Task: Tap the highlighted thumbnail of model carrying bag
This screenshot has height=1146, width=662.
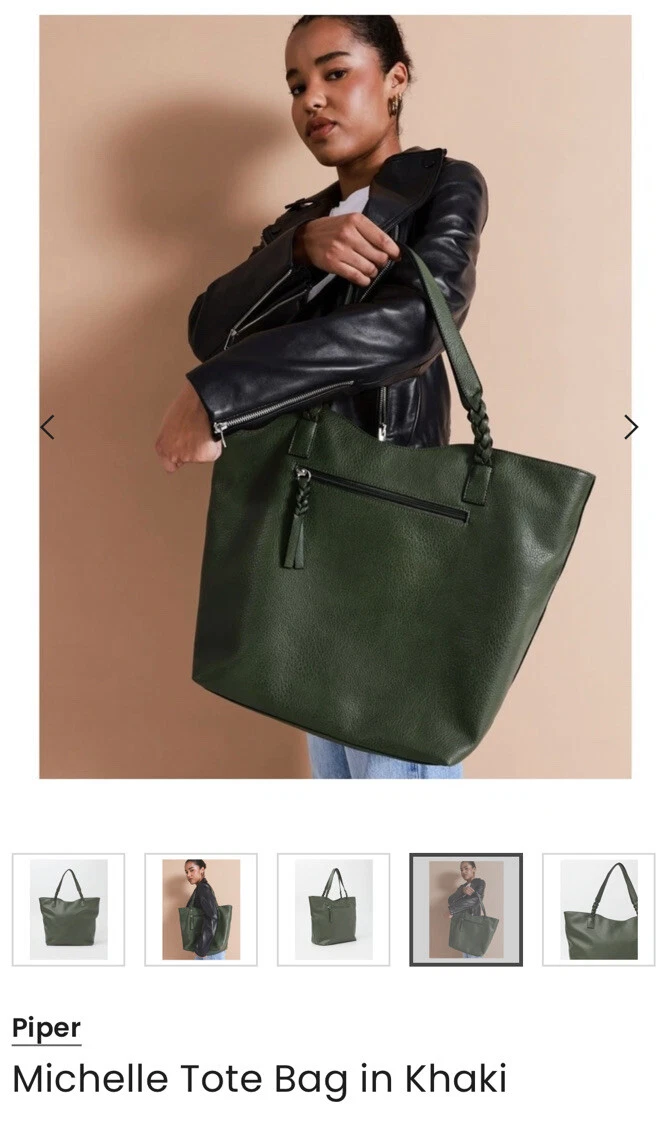Action: (x=466, y=909)
